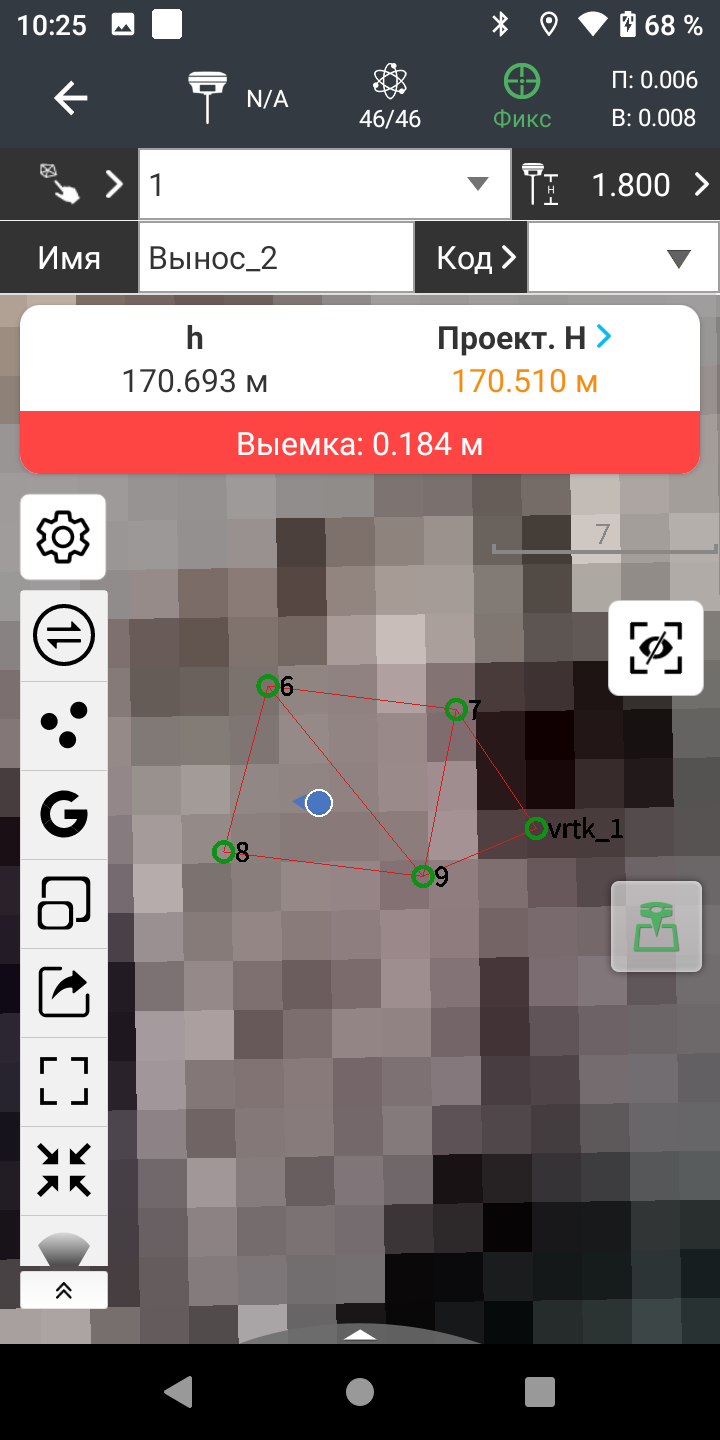This screenshot has height=1440, width=720.
Task: Tap the swap arrows circle icon
Action: click(x=64, y=635)
